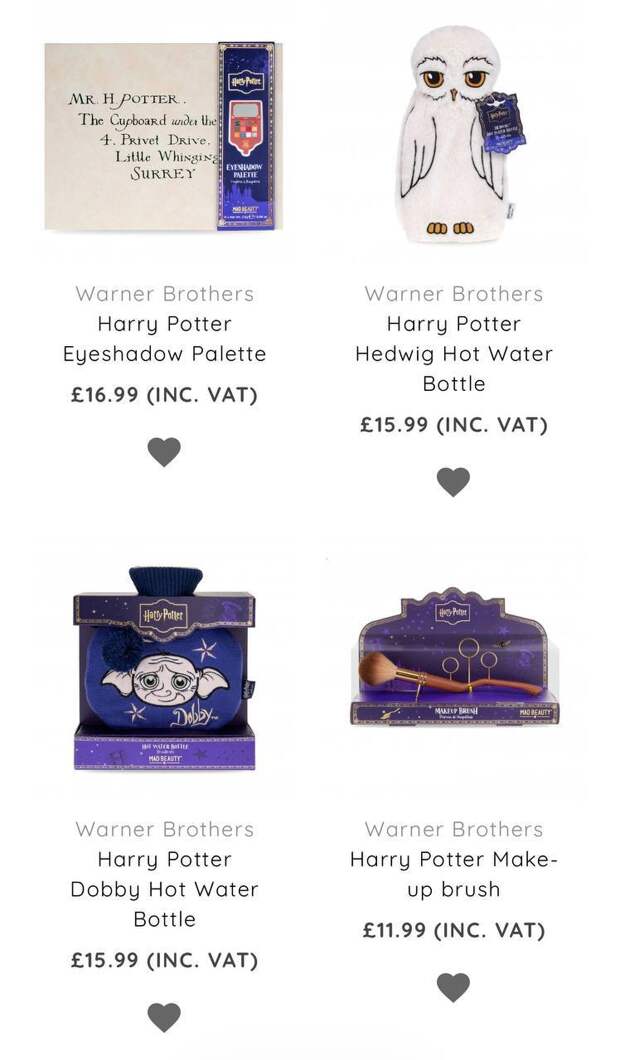Image resolution: width=620 pixels, height=1060 pixels.
Task: Heart the Dobby Hot Water Bottle
Action: tap(164, 1017)
